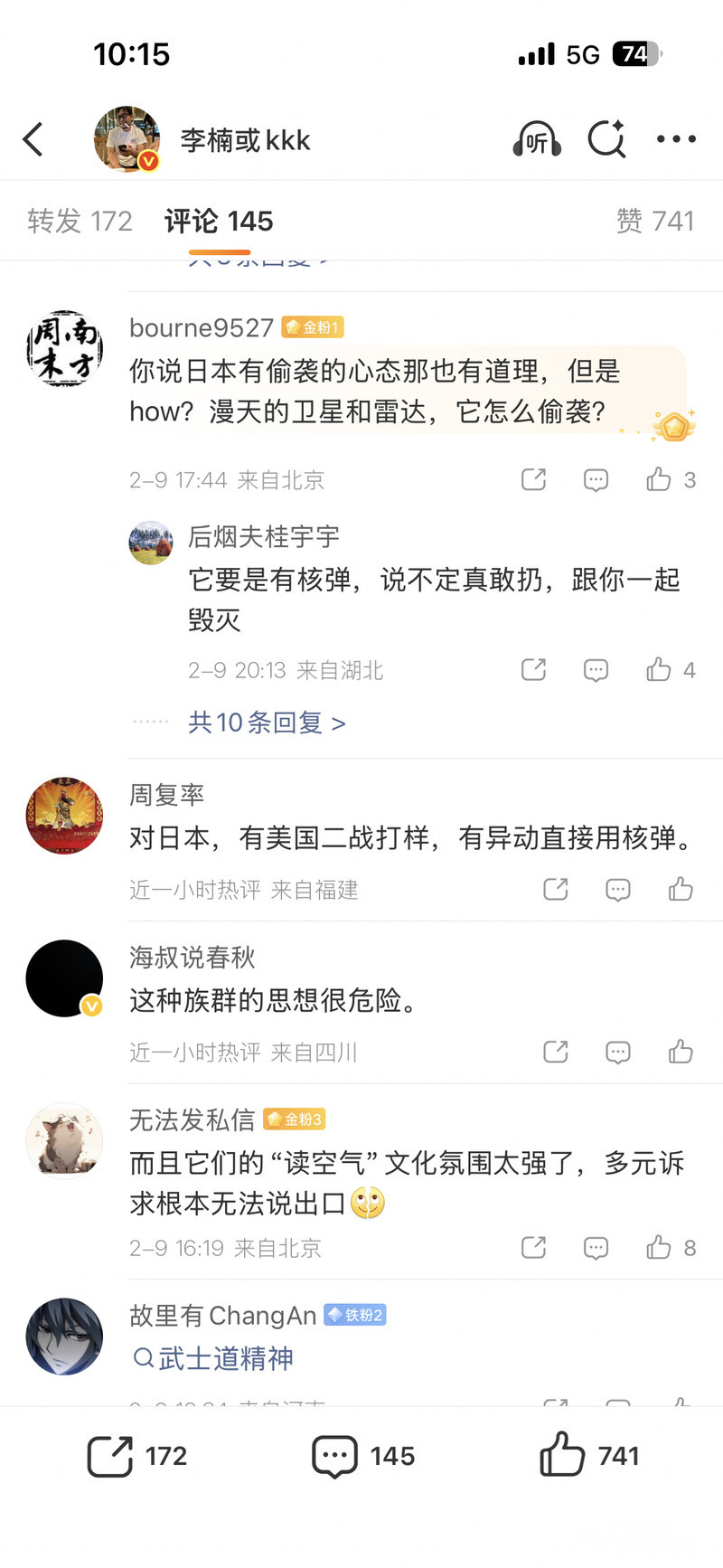Reply to bourne9527's comment

596,479
